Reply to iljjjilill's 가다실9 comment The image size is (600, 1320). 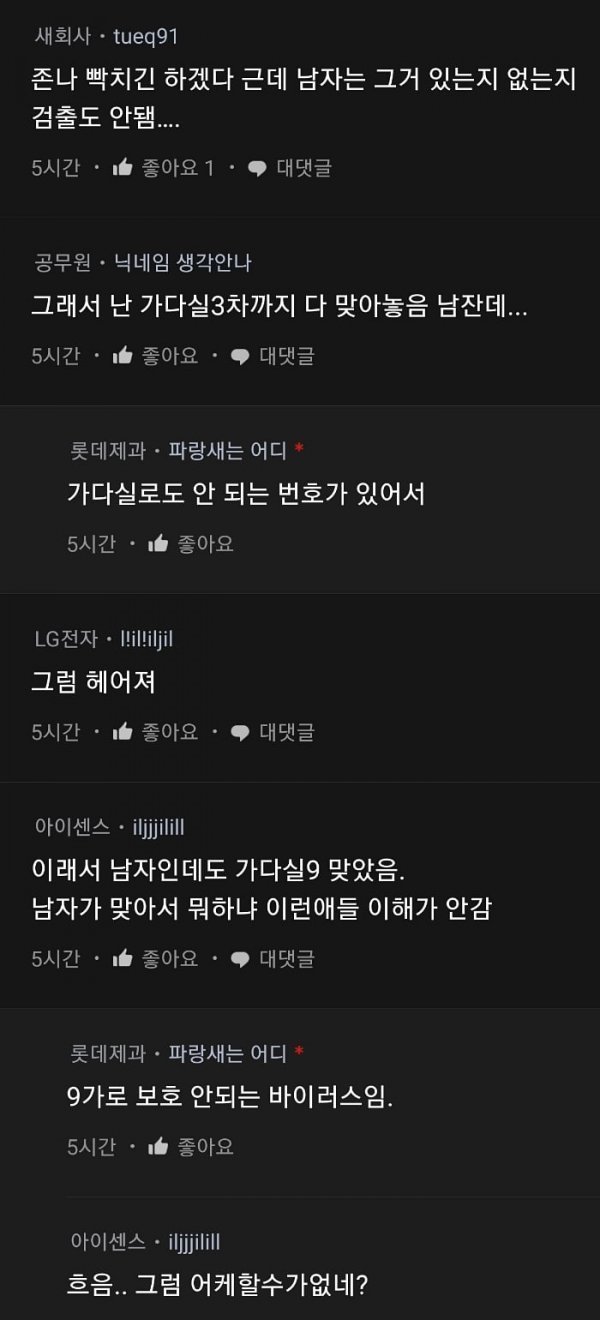pyautogui.click(x=273, y=959)
